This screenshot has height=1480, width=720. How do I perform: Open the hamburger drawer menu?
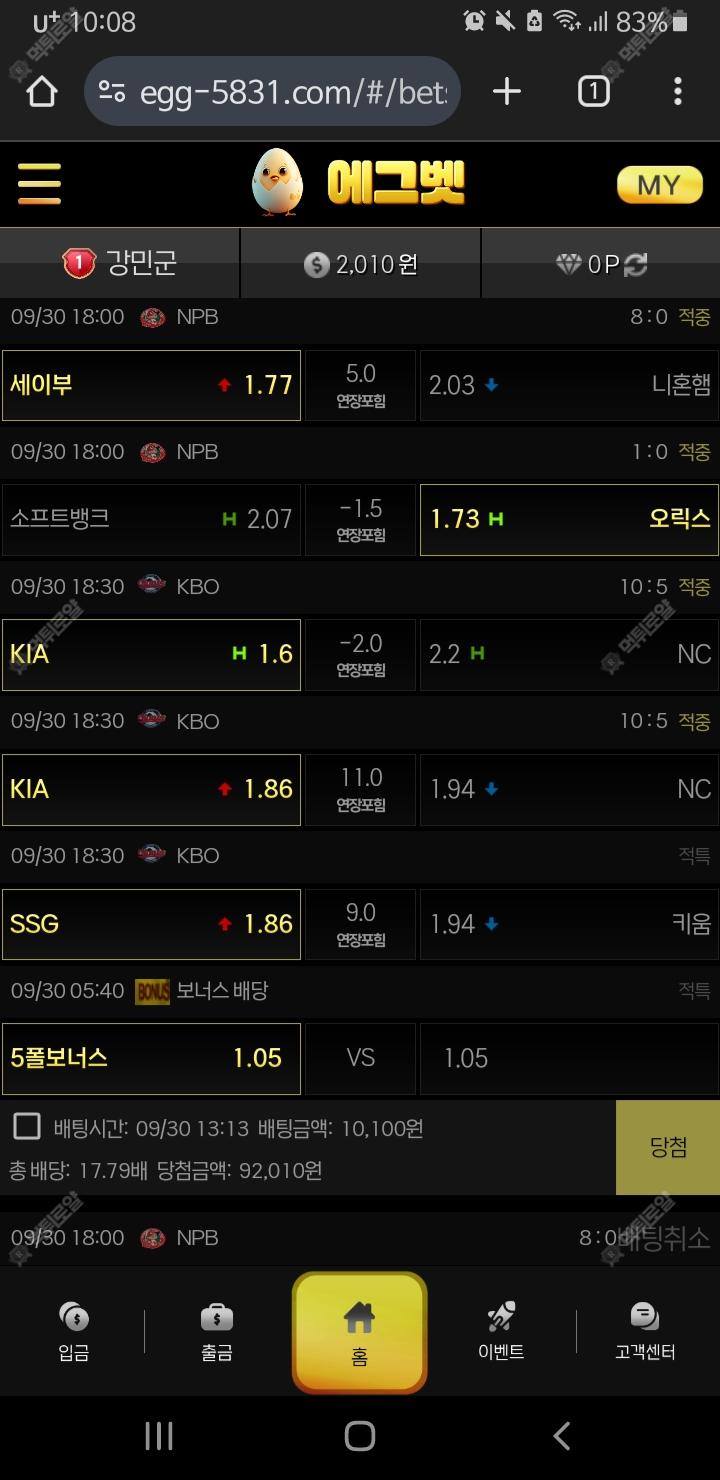coord(39,184)
